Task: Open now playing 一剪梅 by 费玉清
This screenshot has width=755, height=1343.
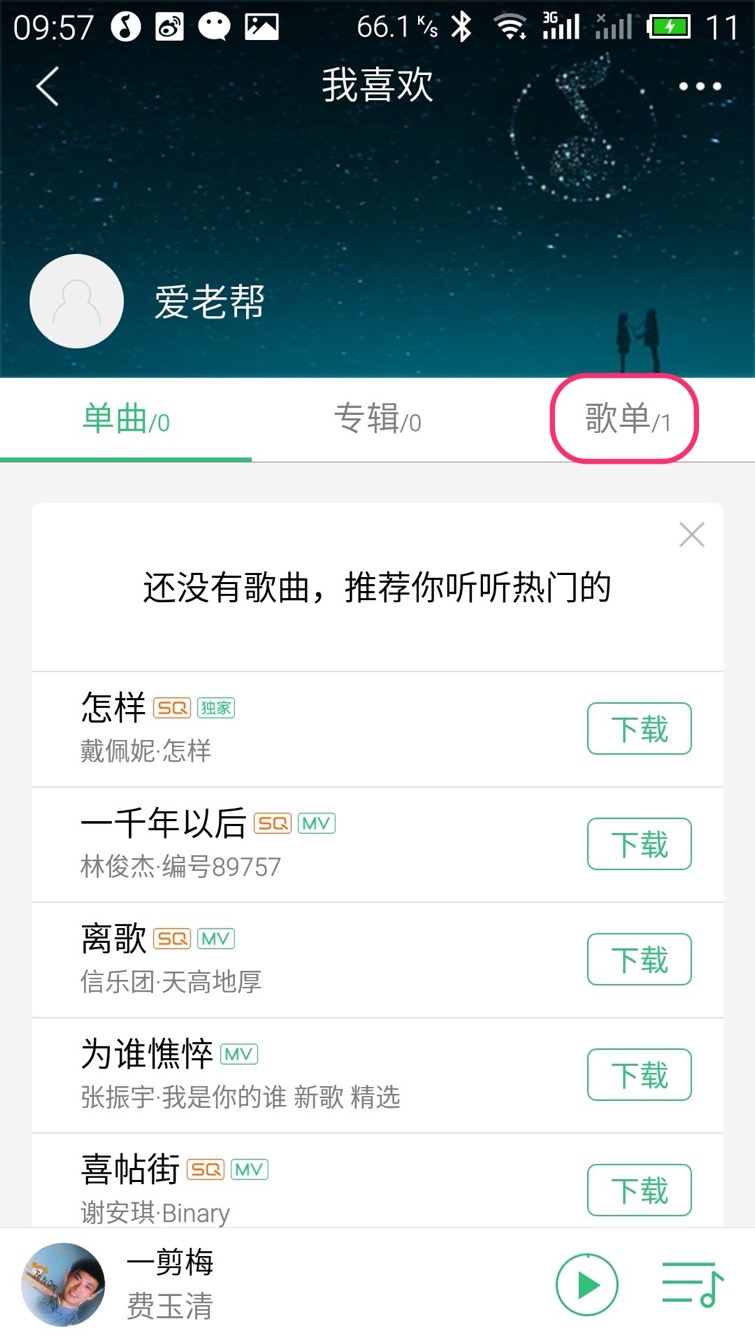Action: click(x=170, y=1284)
